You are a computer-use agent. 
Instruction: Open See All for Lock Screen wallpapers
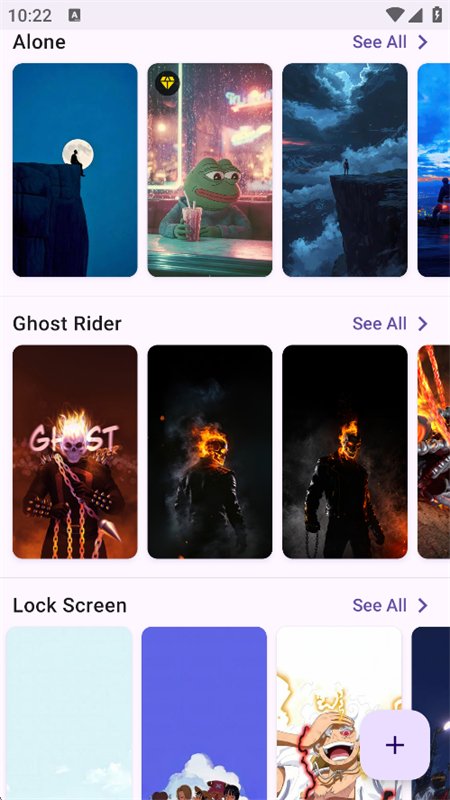[x=390, y=605]
